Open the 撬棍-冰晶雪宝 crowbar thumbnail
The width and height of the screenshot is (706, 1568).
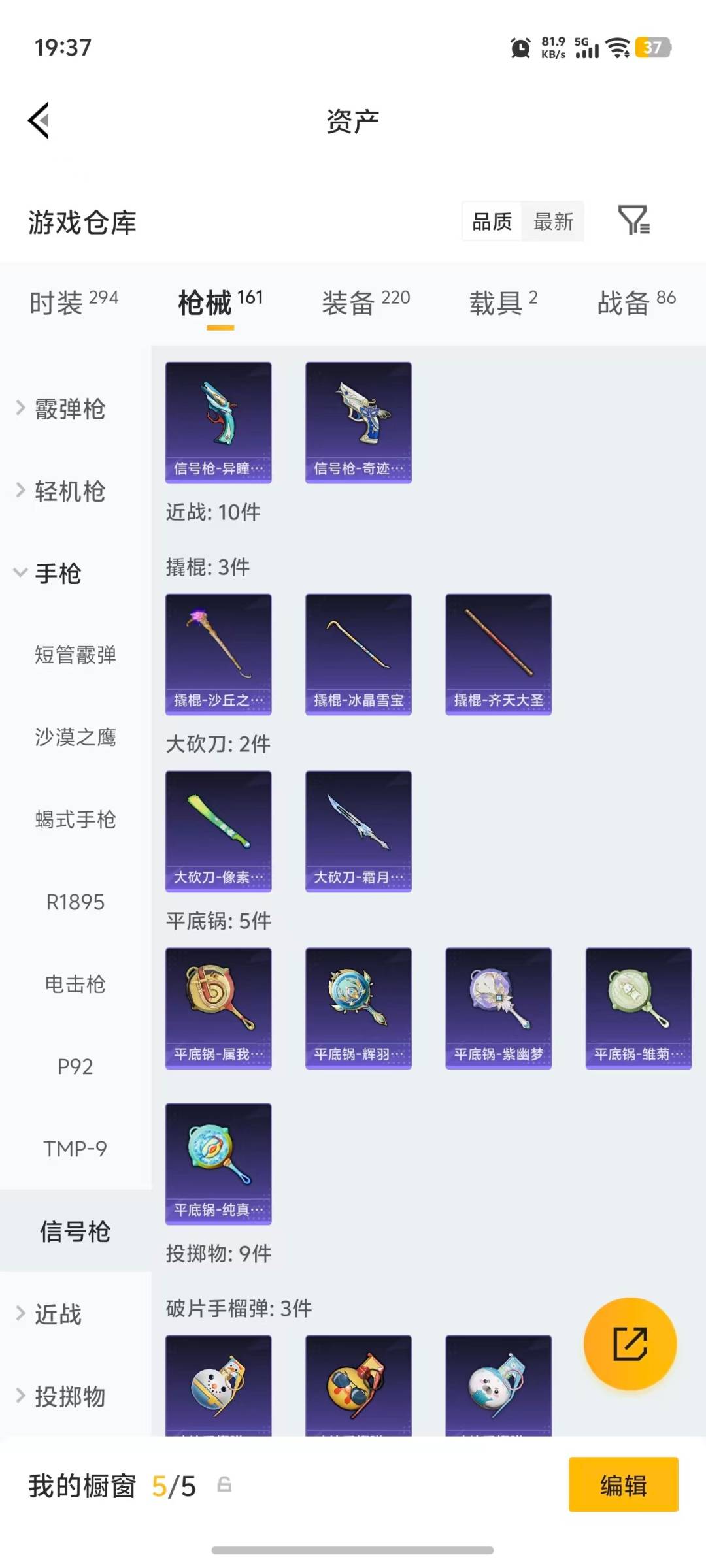[358, 652]
